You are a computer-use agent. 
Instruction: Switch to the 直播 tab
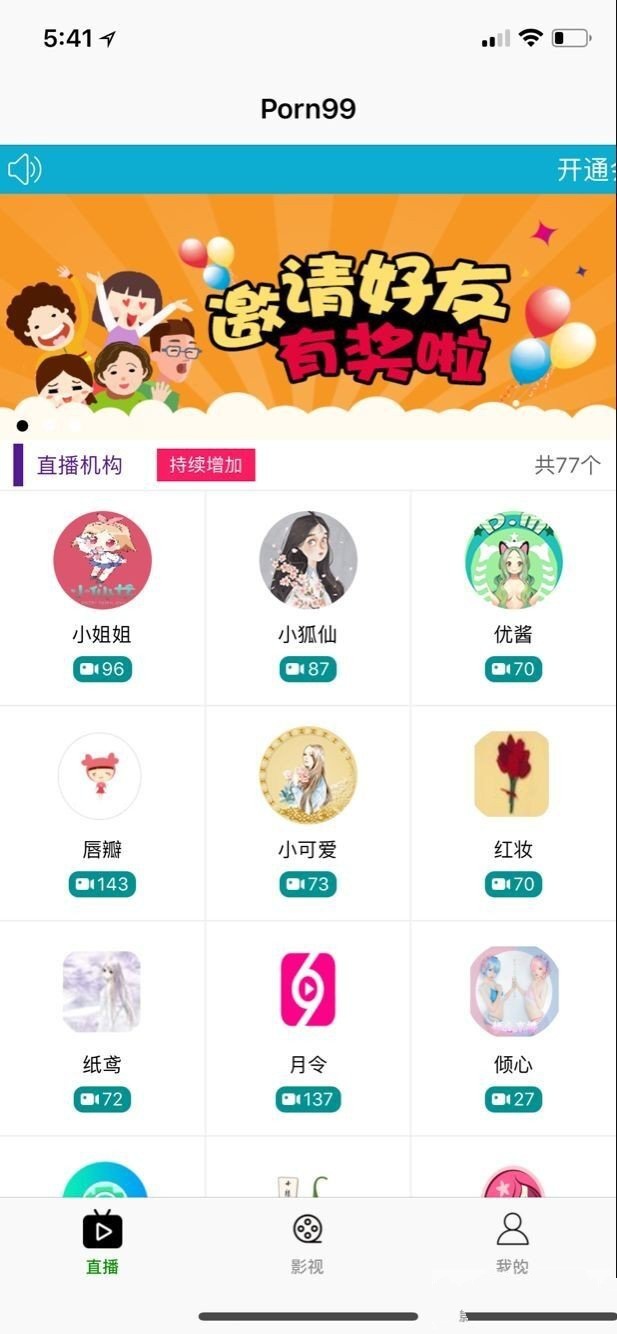point(102,1242)
